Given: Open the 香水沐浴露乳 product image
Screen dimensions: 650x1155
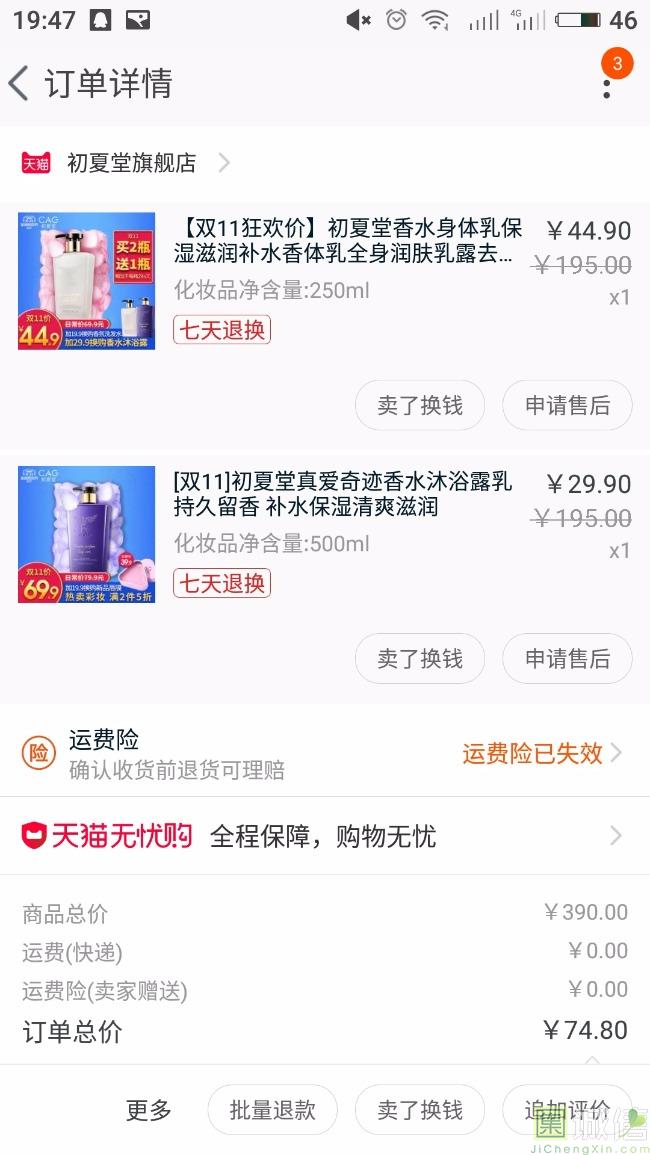Looking at the screenshot, I should [87, 534].
